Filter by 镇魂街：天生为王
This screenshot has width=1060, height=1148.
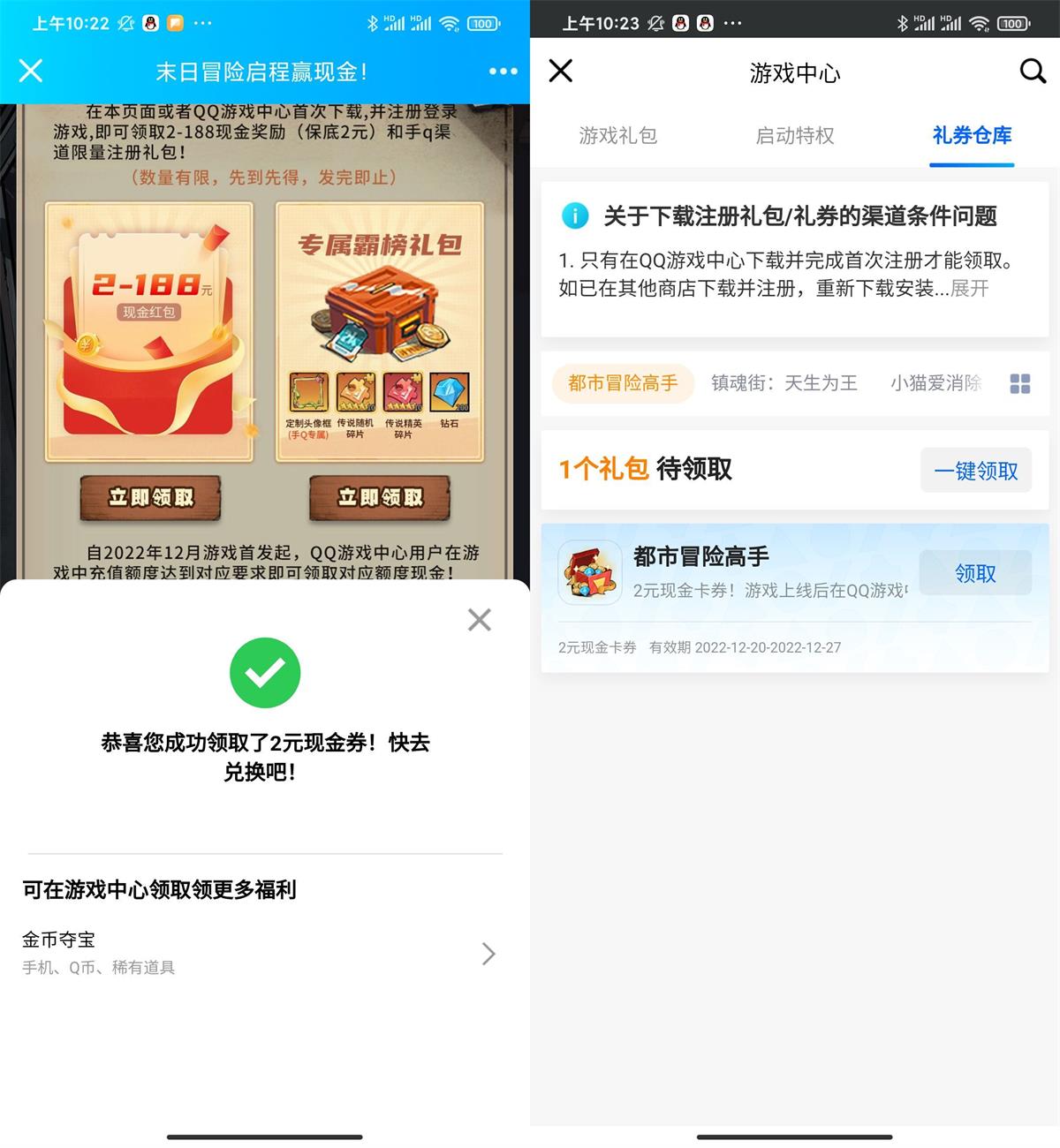pos(784,383)
